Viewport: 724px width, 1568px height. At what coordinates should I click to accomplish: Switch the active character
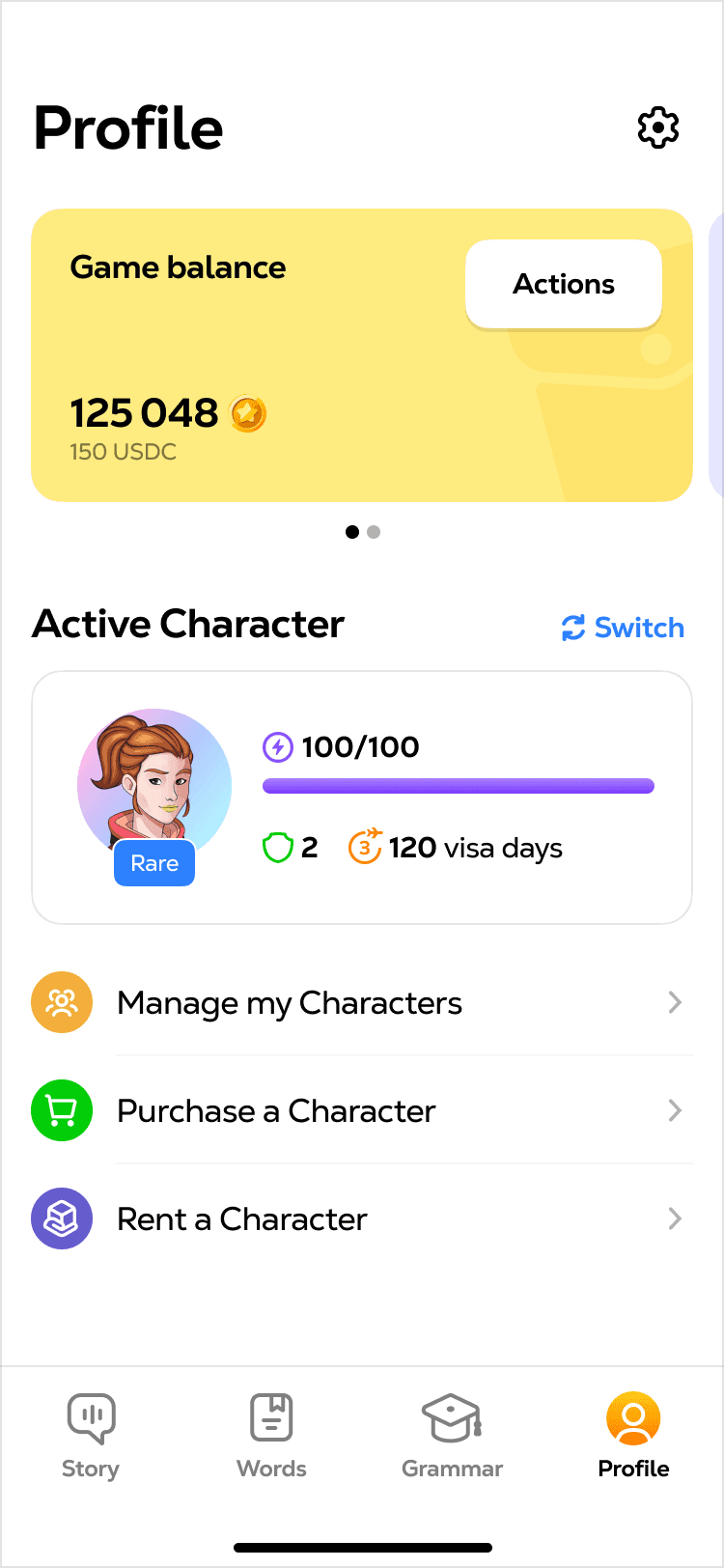pos(623,628)
